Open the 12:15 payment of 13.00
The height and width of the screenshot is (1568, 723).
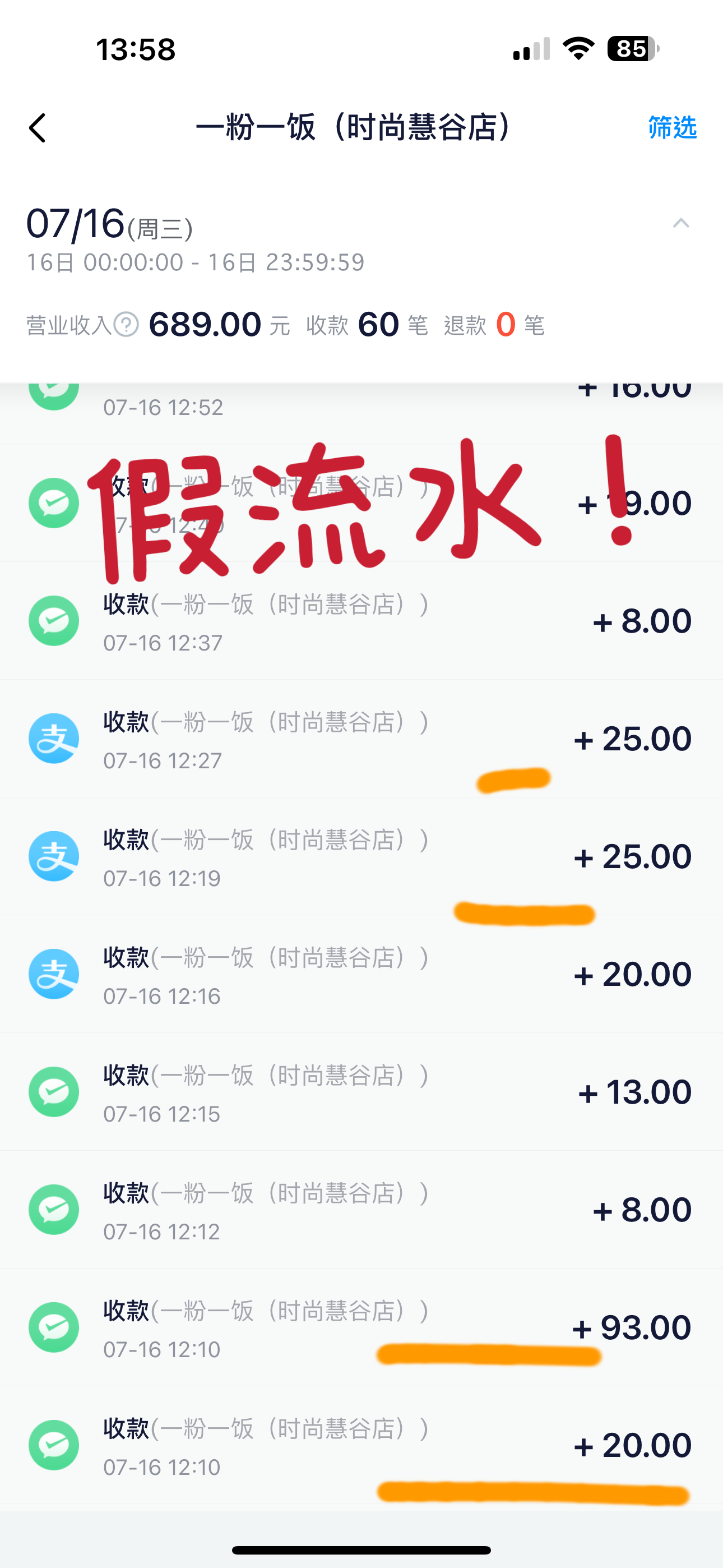(361, 1092)
